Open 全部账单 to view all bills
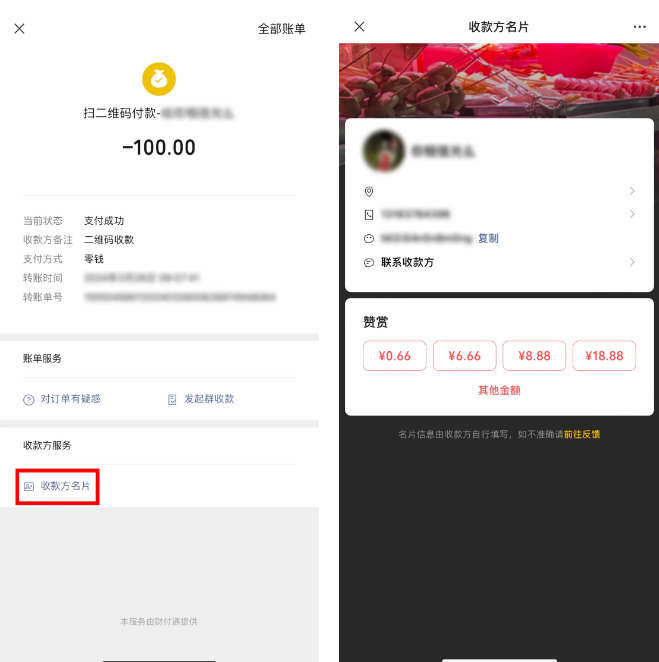Screen dimensions: 659x662 (x=281, y=29)
